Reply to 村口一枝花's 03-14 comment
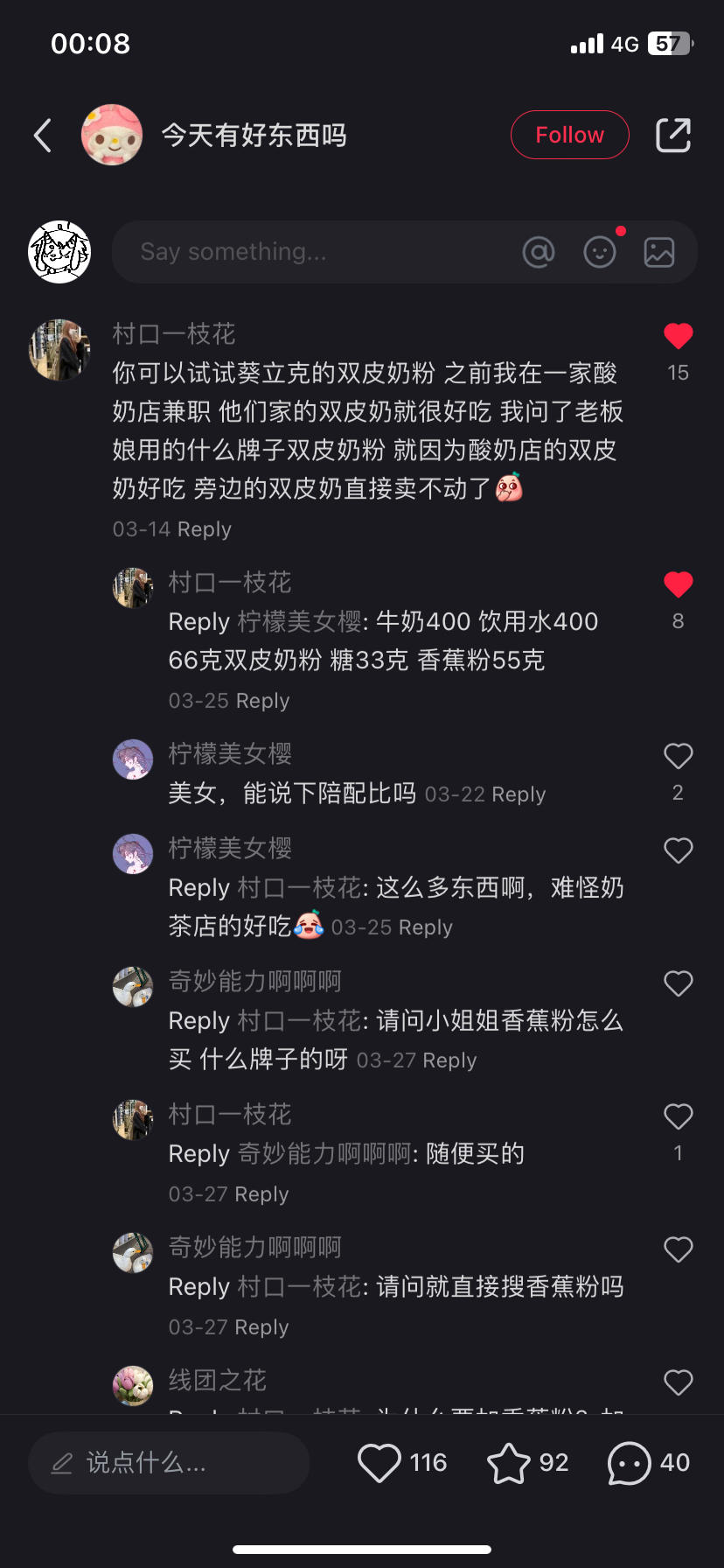The image size is (724, 1568). [x=204, y=529]
